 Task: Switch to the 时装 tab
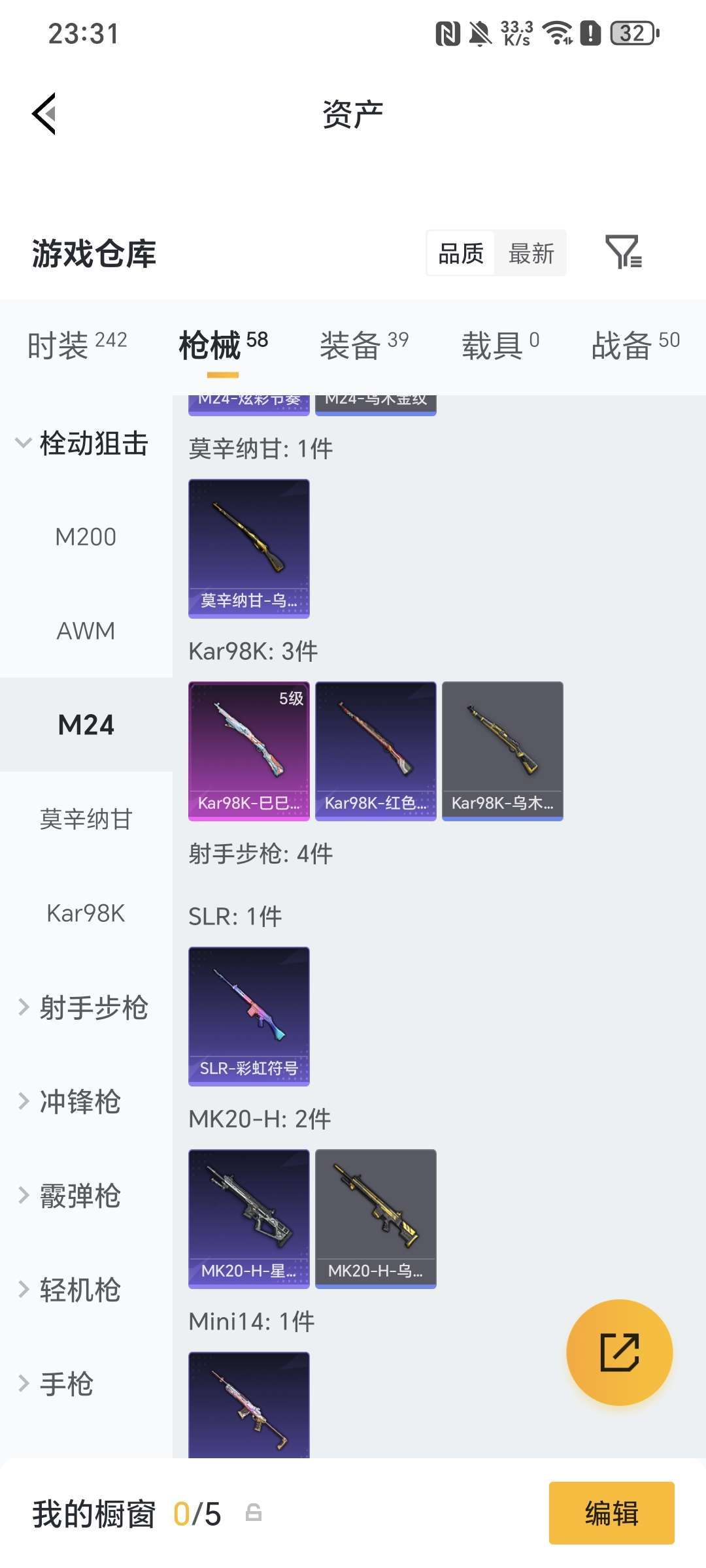point(77,344)
